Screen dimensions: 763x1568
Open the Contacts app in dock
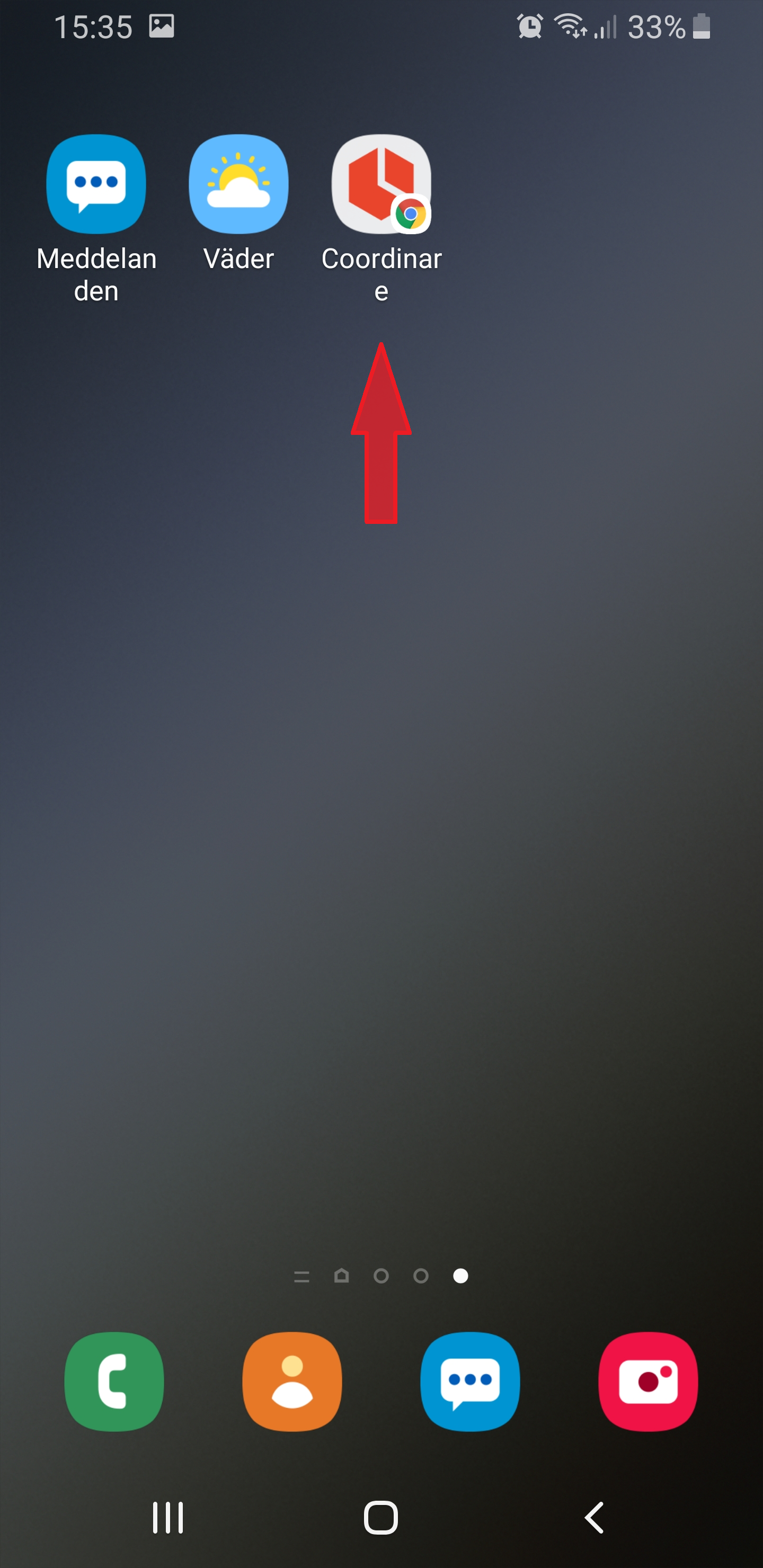(292, 1381)
